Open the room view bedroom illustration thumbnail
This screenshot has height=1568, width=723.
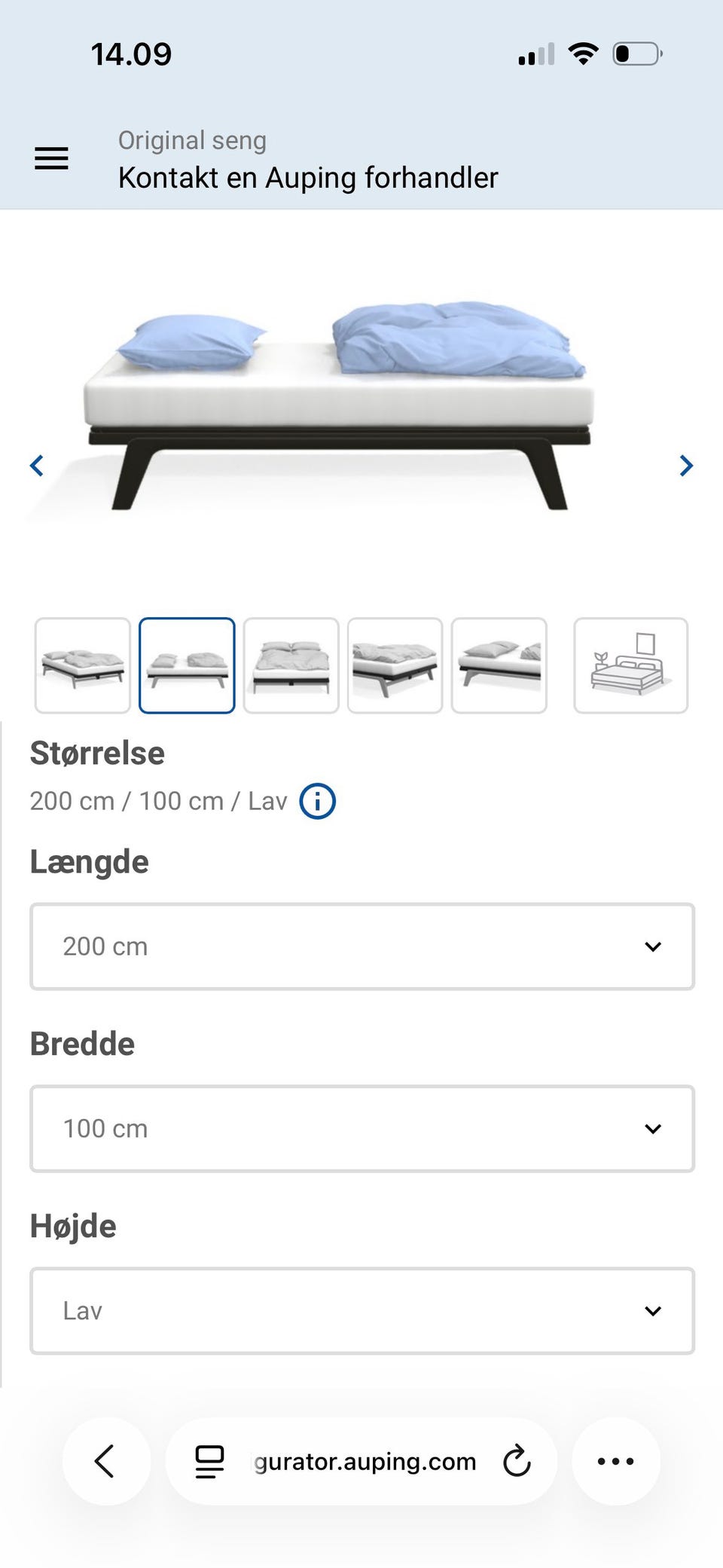click(x=630, y=665)
